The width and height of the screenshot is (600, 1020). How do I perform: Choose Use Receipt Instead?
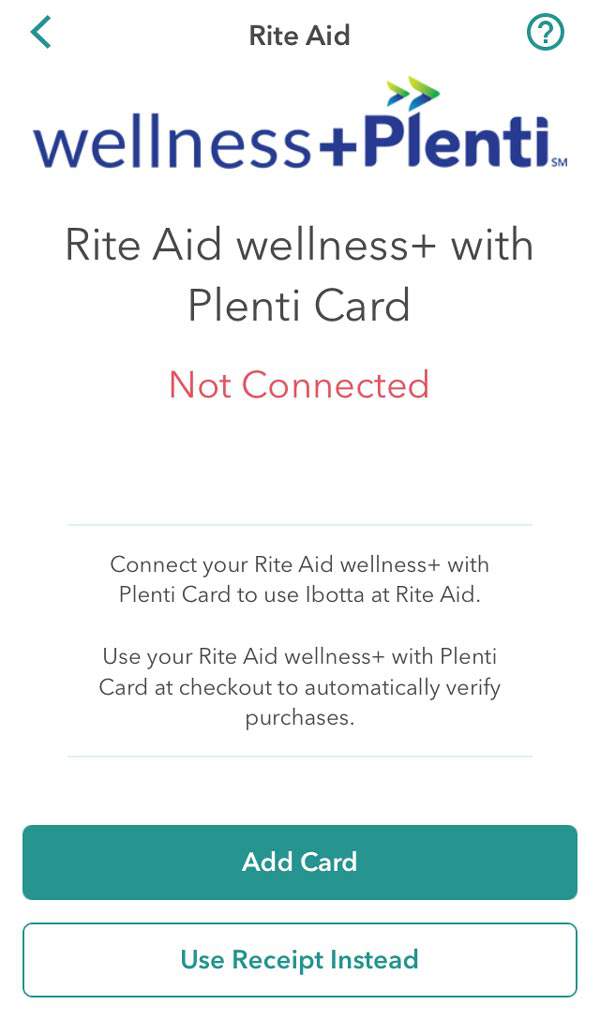click(x=300, y=960)
